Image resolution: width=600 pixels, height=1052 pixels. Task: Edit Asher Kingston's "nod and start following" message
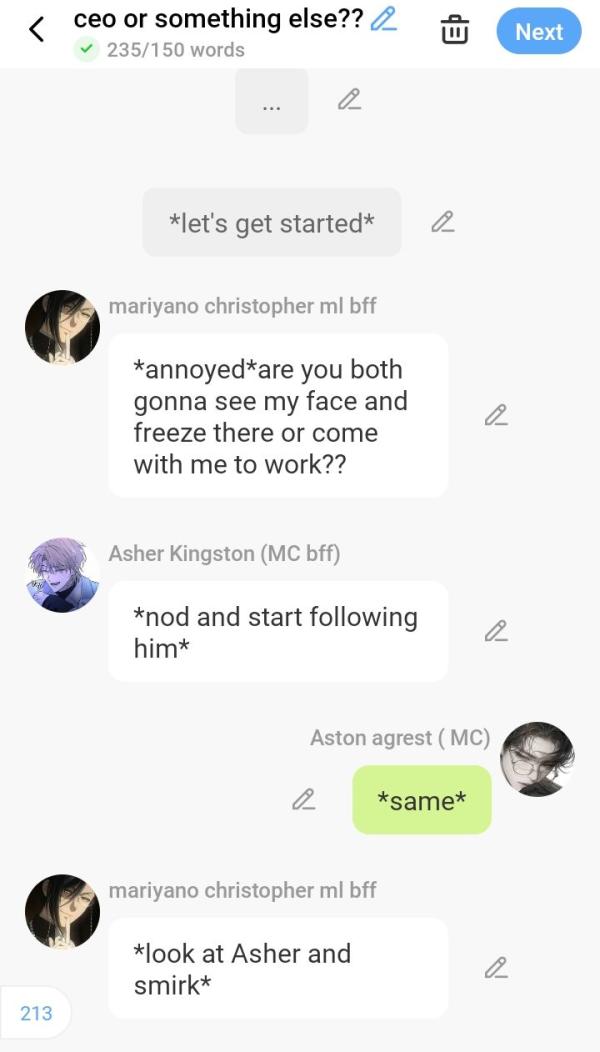[x=496, y=631]
